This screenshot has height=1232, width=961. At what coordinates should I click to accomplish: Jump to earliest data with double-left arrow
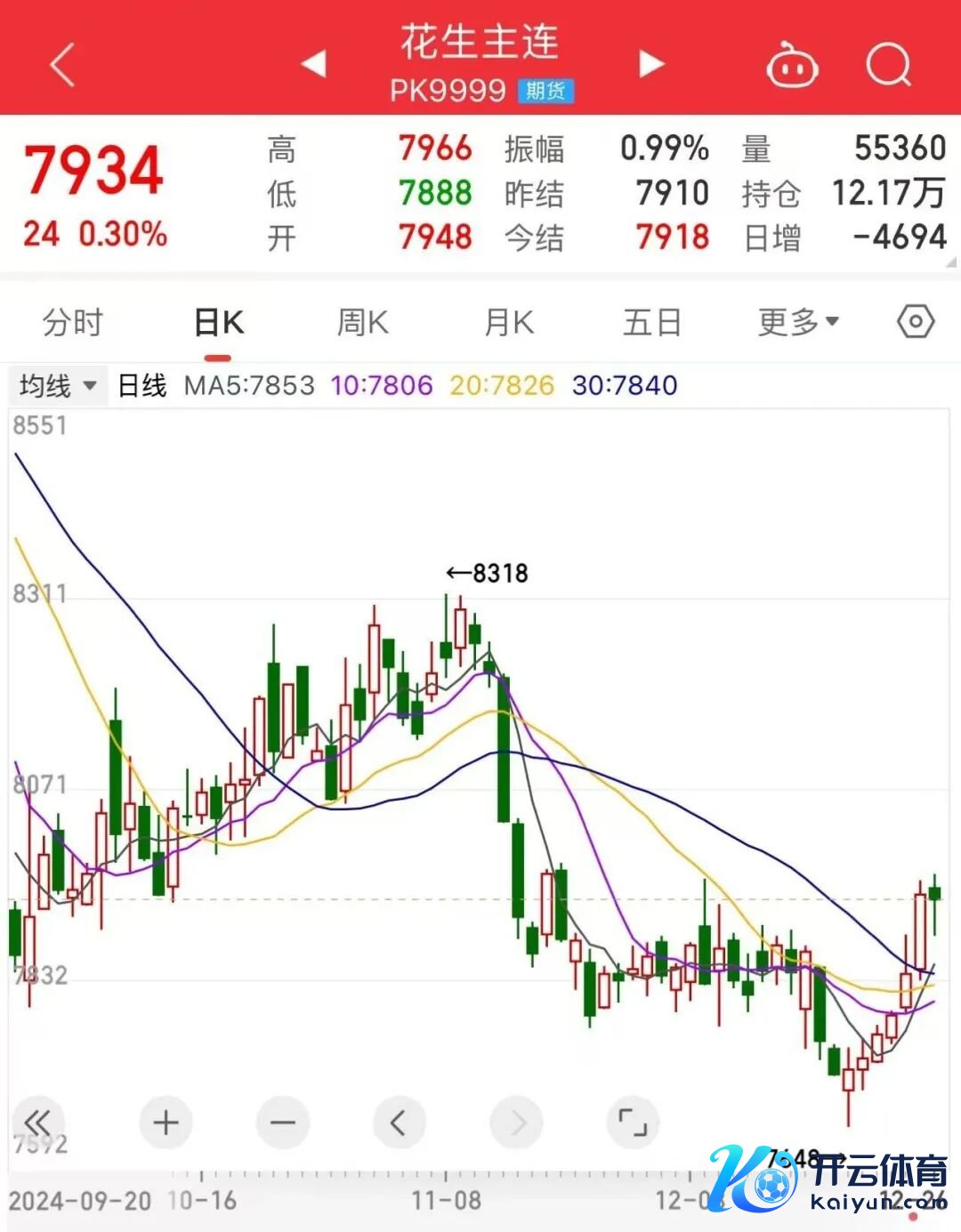[37, 1123]
